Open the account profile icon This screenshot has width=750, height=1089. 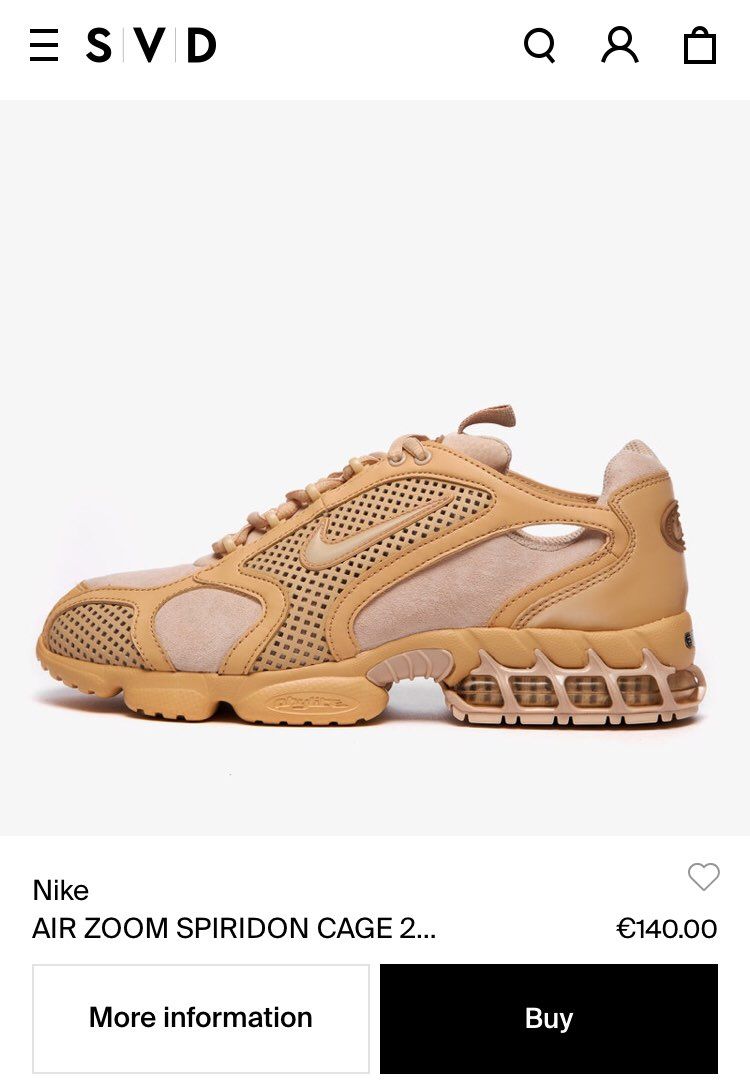pyautogui.click(x=620, y=46)
